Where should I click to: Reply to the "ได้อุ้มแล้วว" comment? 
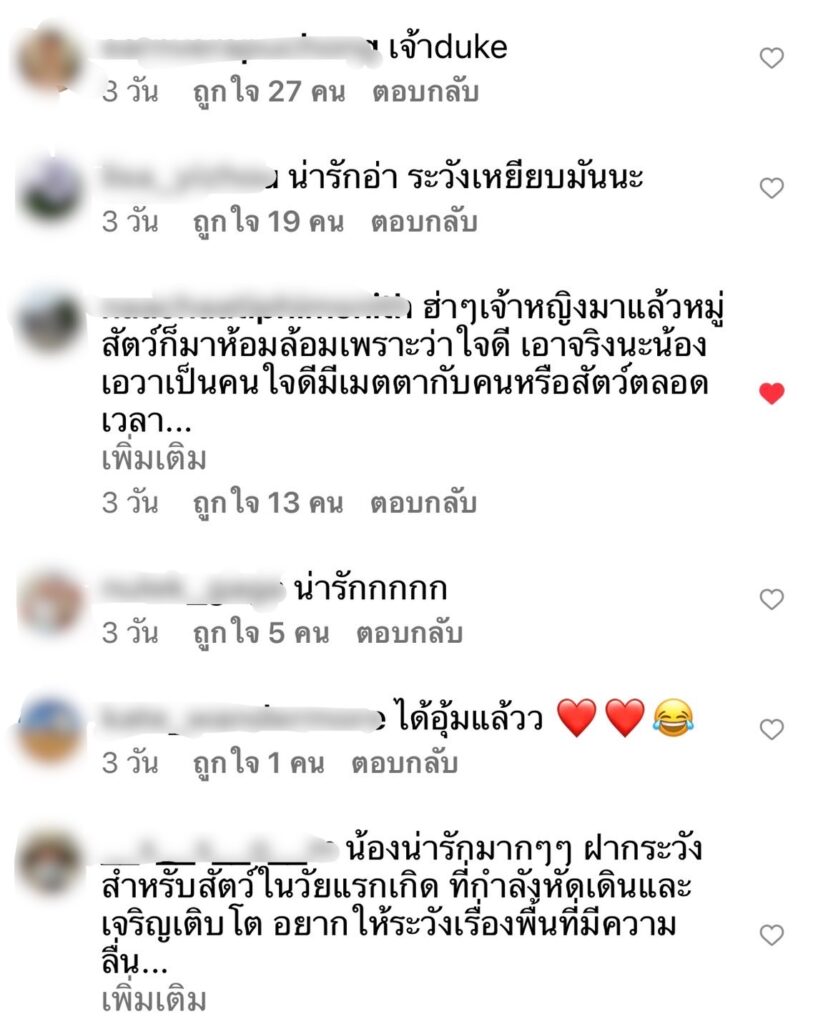(x=404, y=764)
